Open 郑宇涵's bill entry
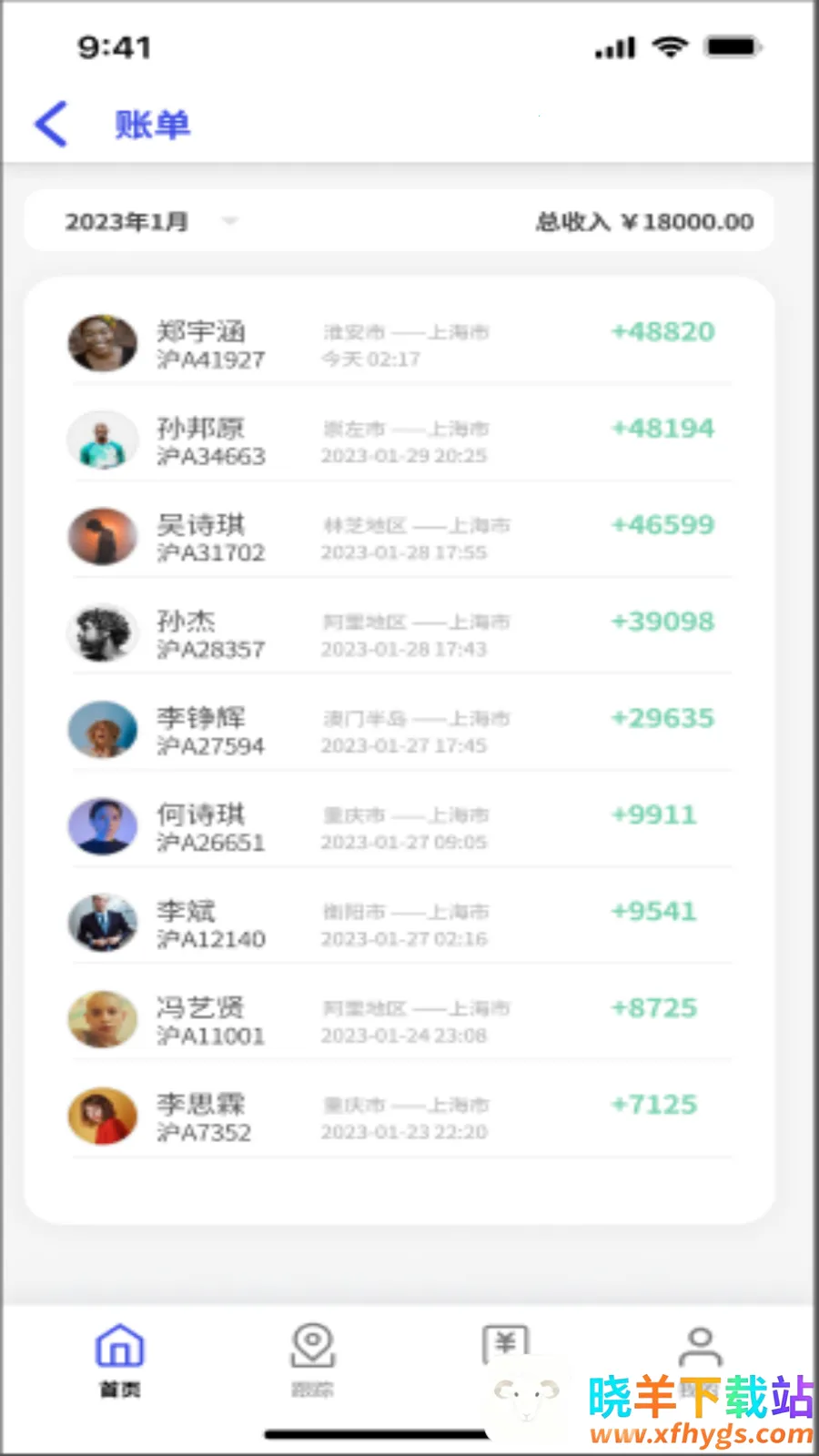819x1456 pixels. coord(400,345)
